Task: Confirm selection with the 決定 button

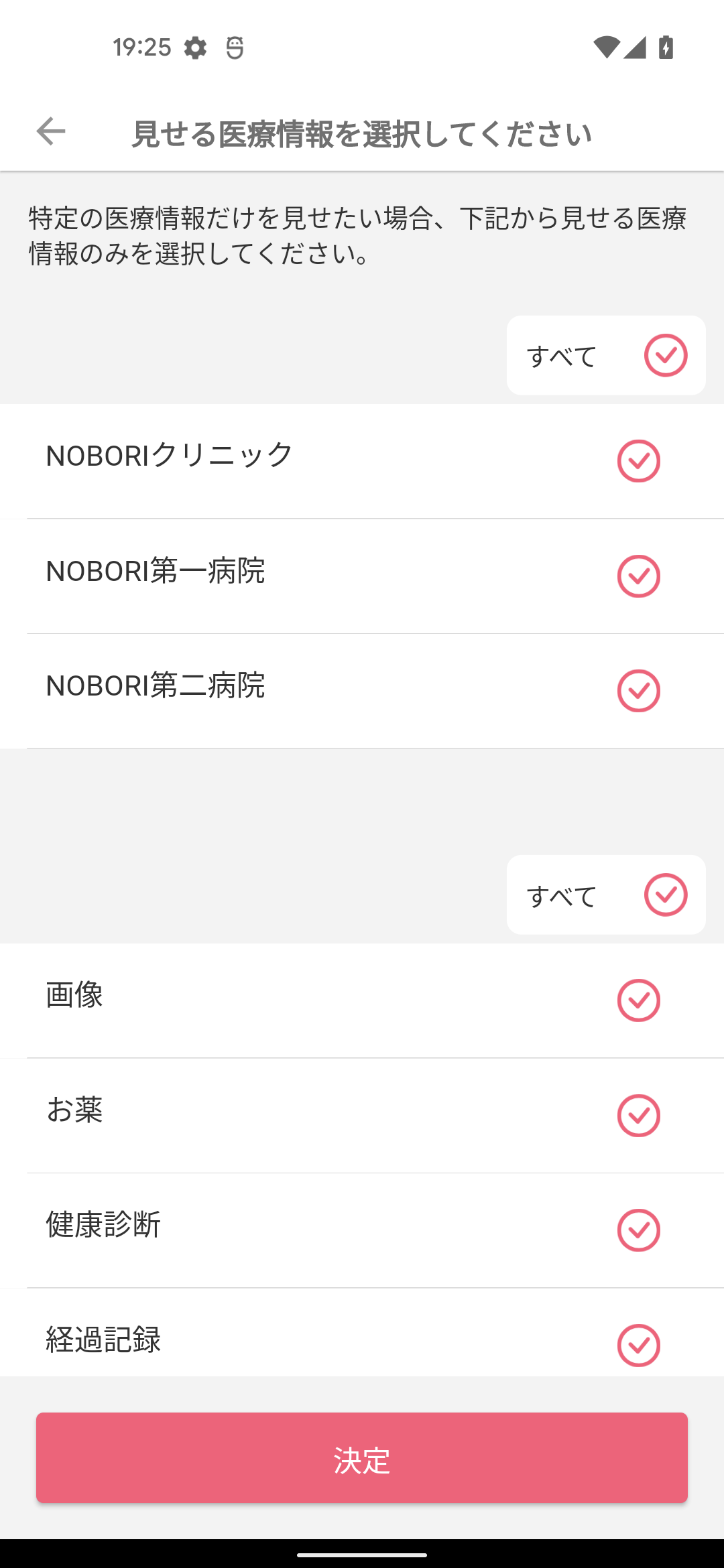Action: point(362,1457)
